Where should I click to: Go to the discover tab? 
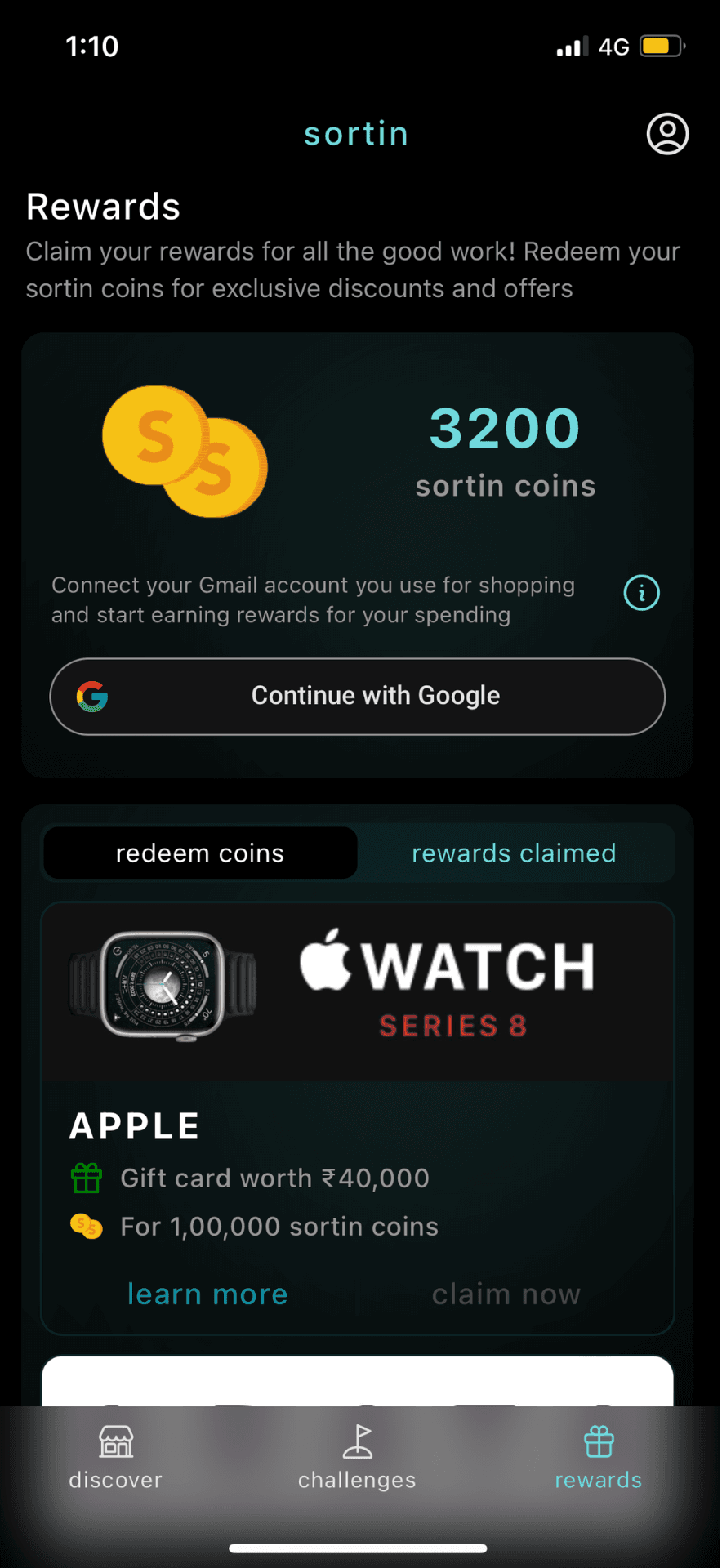[x=116, y=1458]
